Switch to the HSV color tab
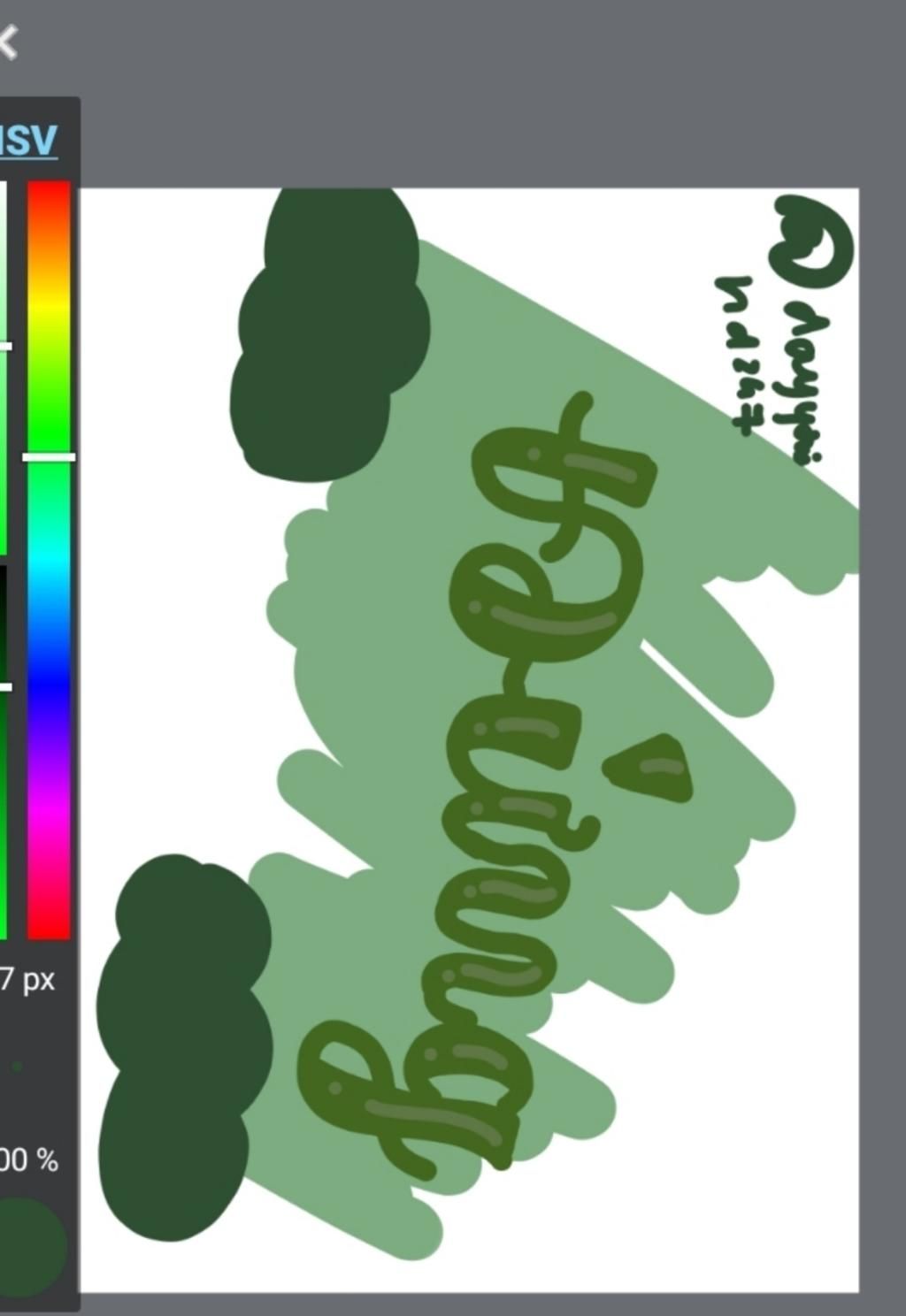The width and height of the screenshot is (906, 1316). 29,141
